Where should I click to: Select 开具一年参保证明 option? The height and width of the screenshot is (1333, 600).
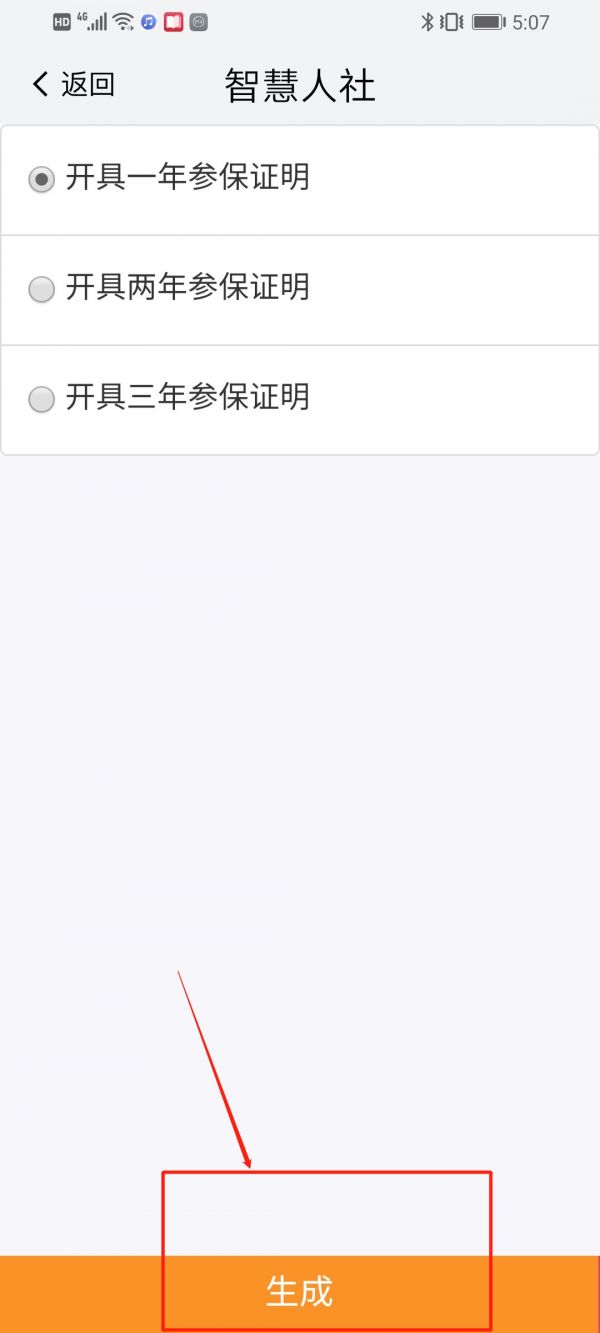[42, 180]
